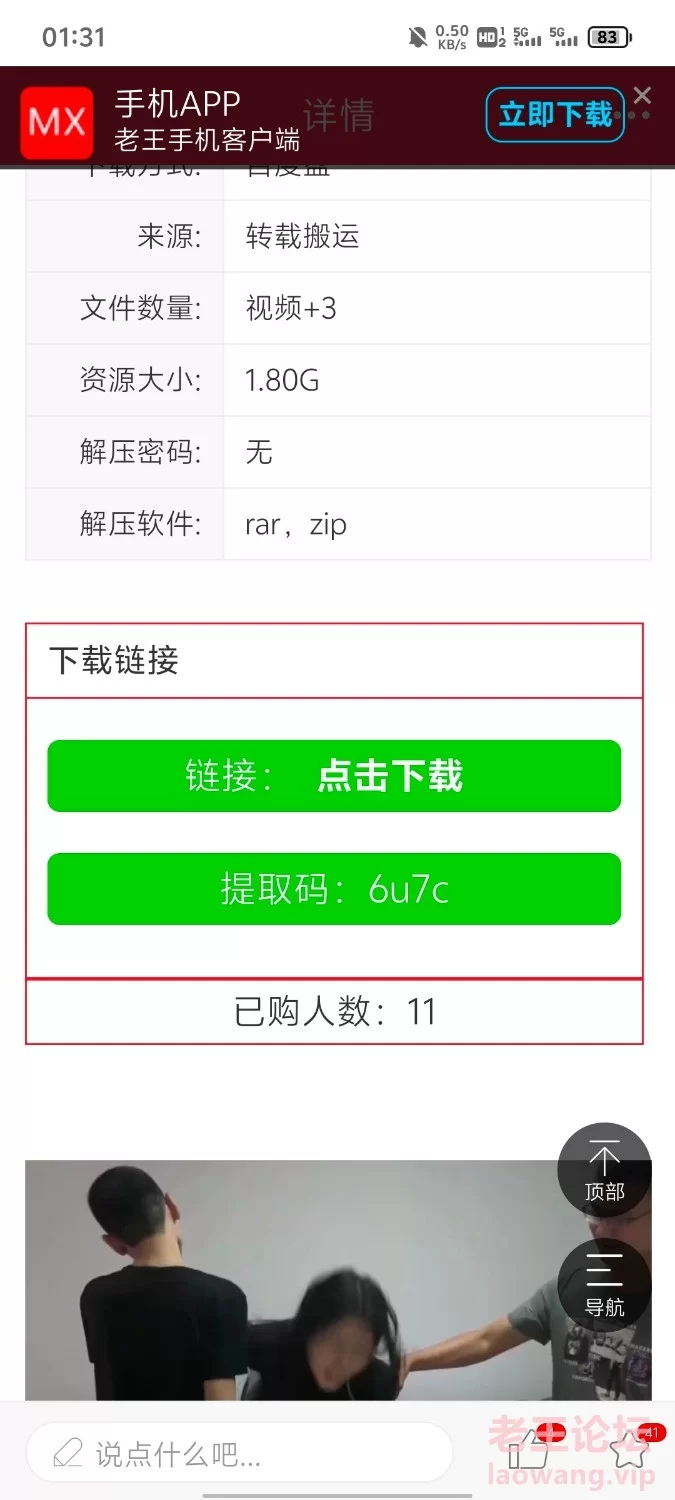Open the 导航 navigation menu

click(604, 1286)
